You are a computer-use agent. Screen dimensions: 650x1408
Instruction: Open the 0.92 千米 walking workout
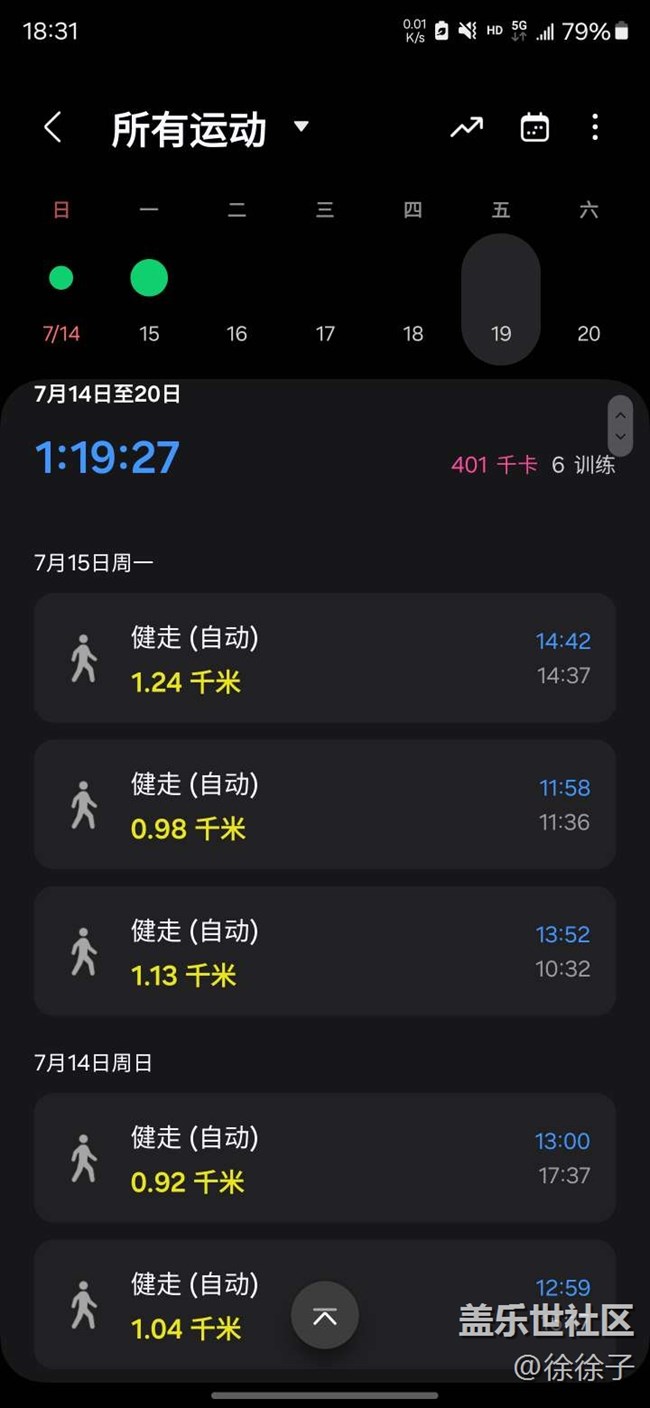click(x=324, y=1158)
